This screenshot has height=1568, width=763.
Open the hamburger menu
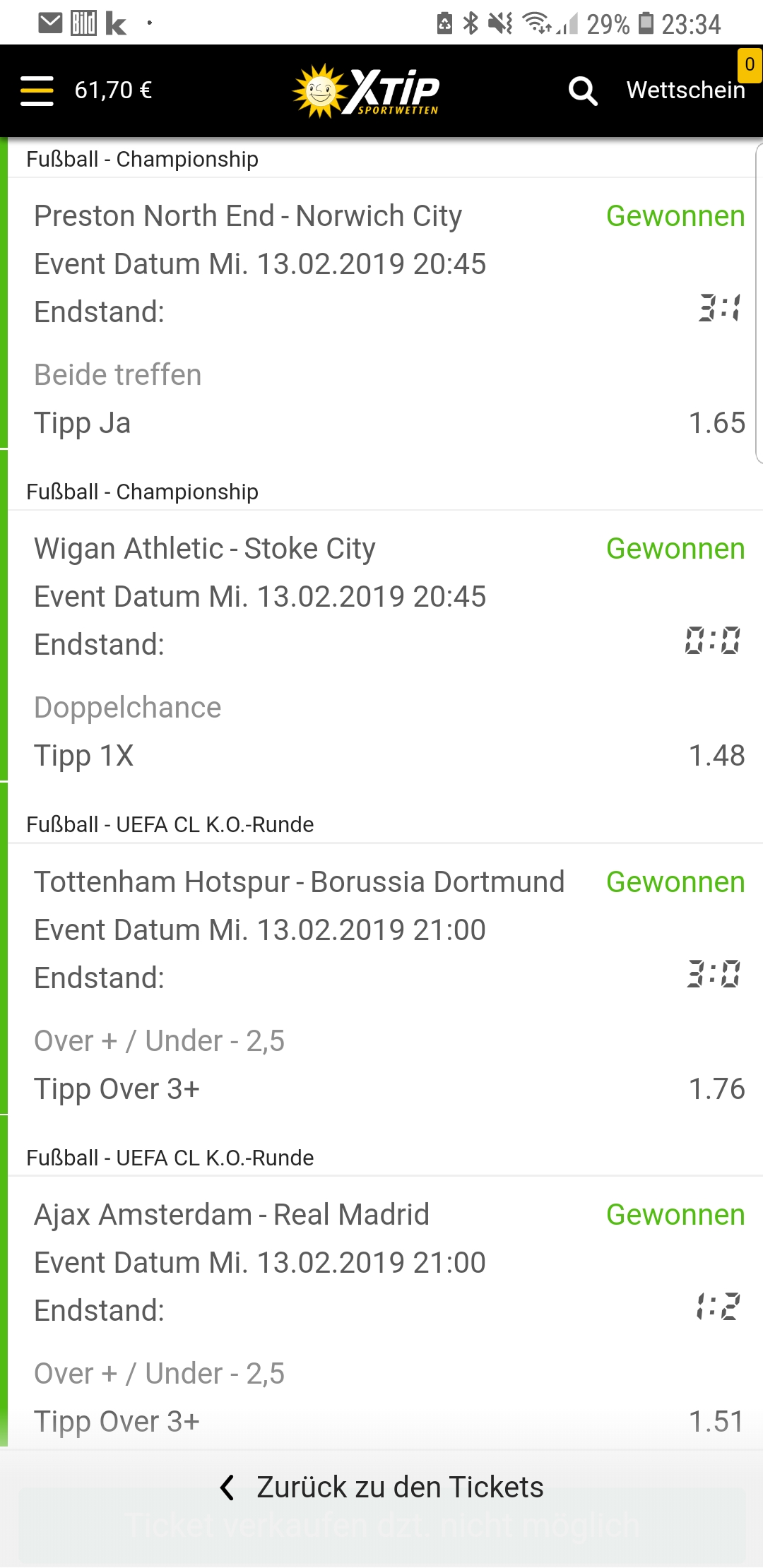point(37,91)
